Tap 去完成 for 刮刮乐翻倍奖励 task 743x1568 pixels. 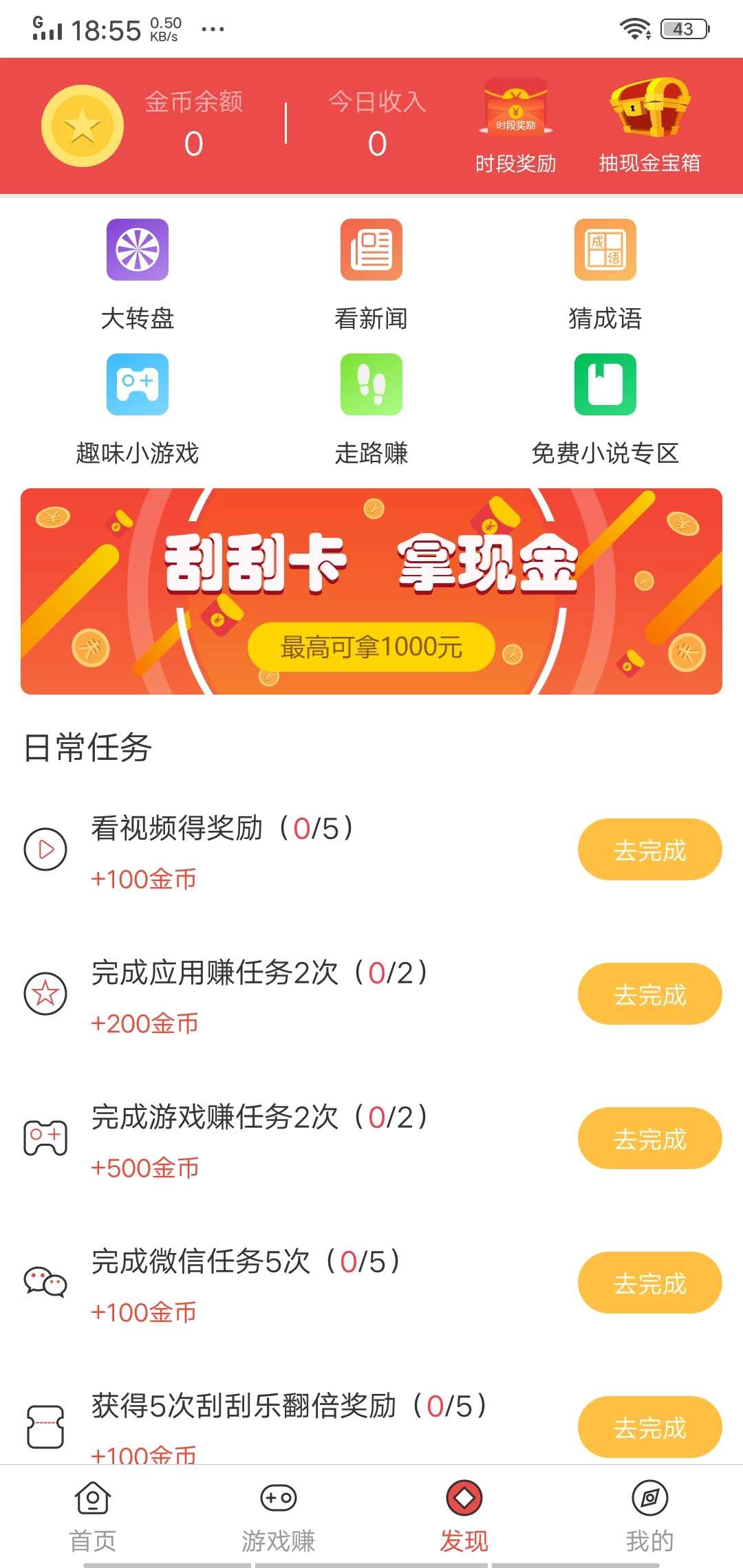(x=649, y=1427)
